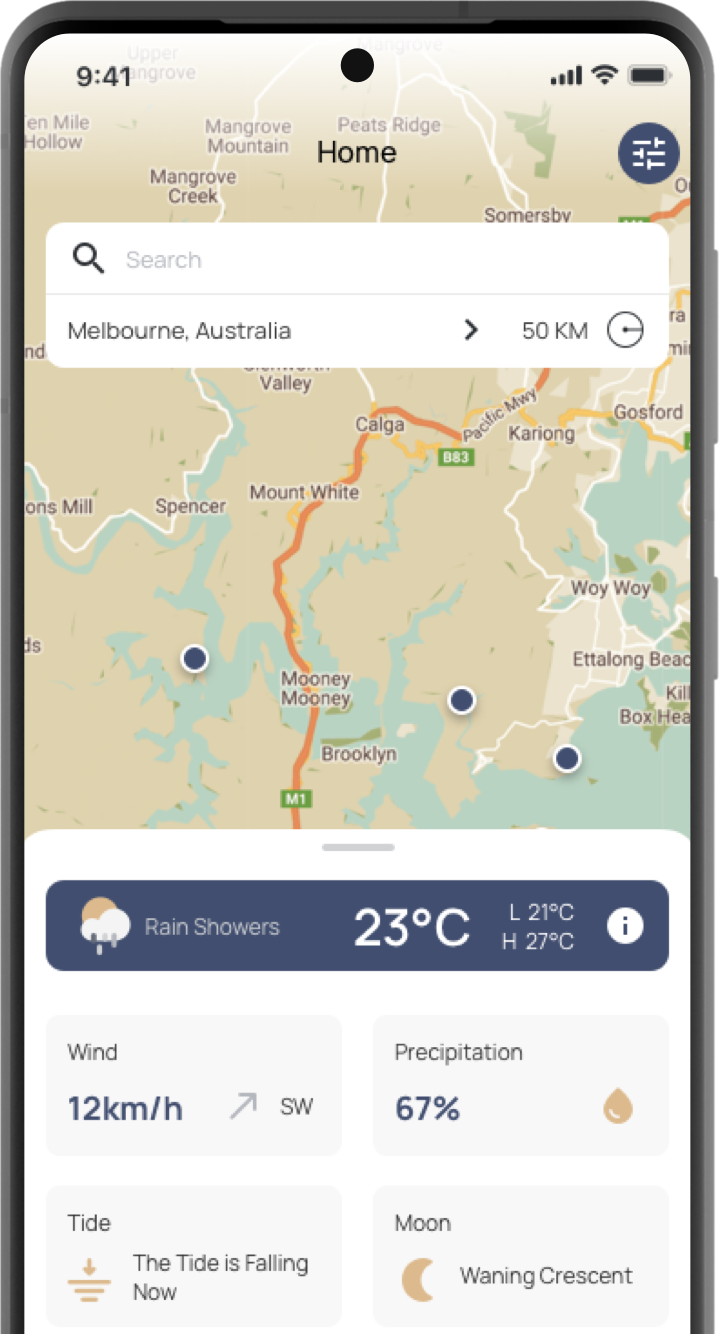Open the Precipitation card
This screenshot has width=720, height=1334.
pos(520,1085)
